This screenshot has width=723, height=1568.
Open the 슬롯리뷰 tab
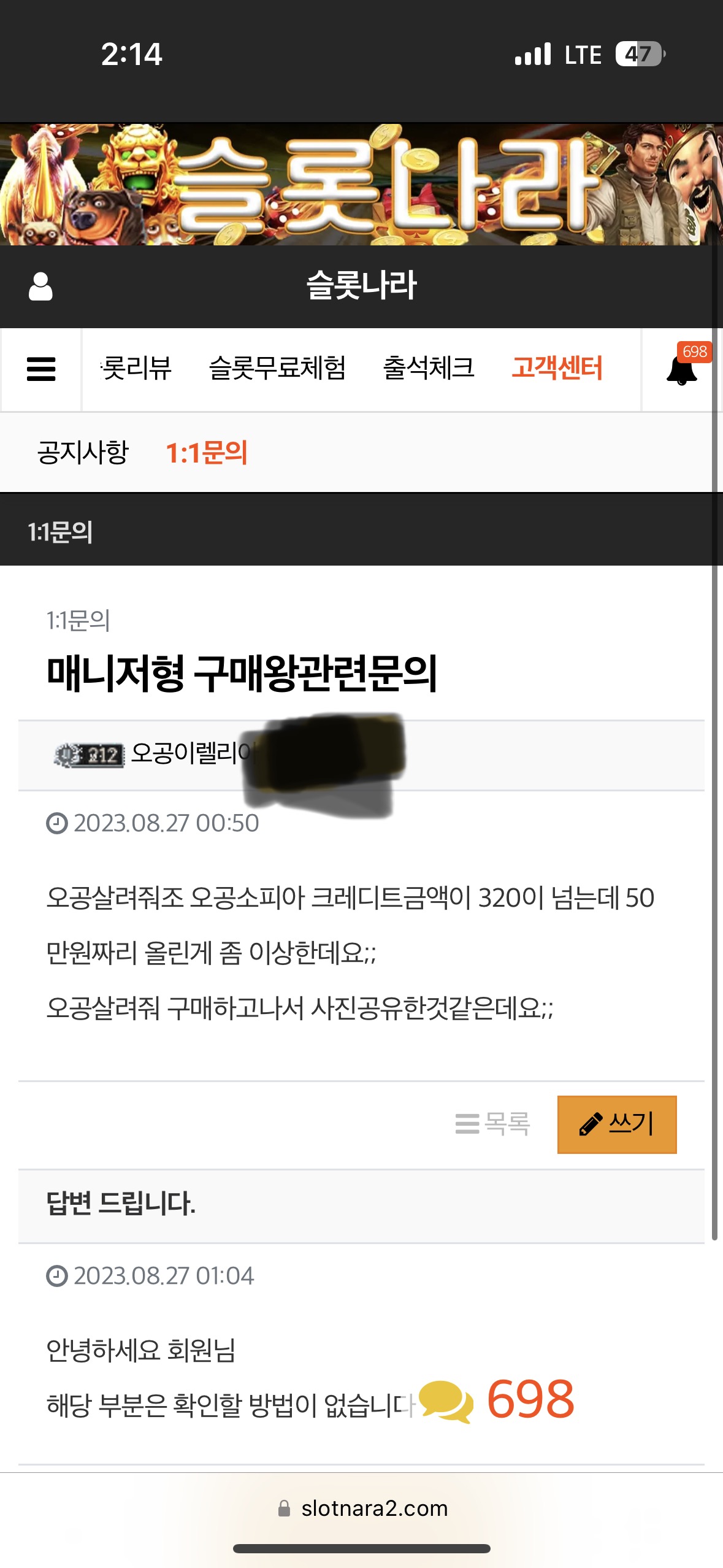point(136,368)
